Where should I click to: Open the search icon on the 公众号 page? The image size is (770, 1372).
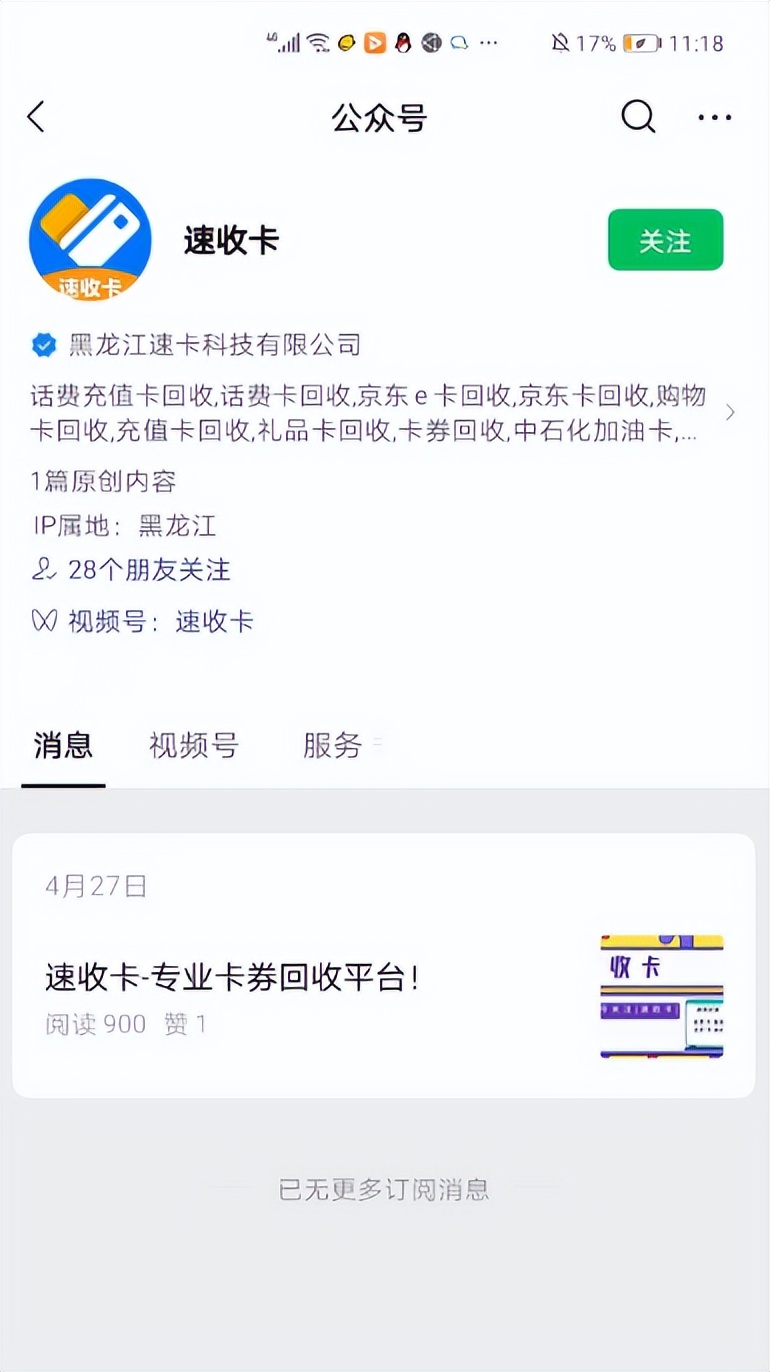pyautogui.click(x=637, y=117)
